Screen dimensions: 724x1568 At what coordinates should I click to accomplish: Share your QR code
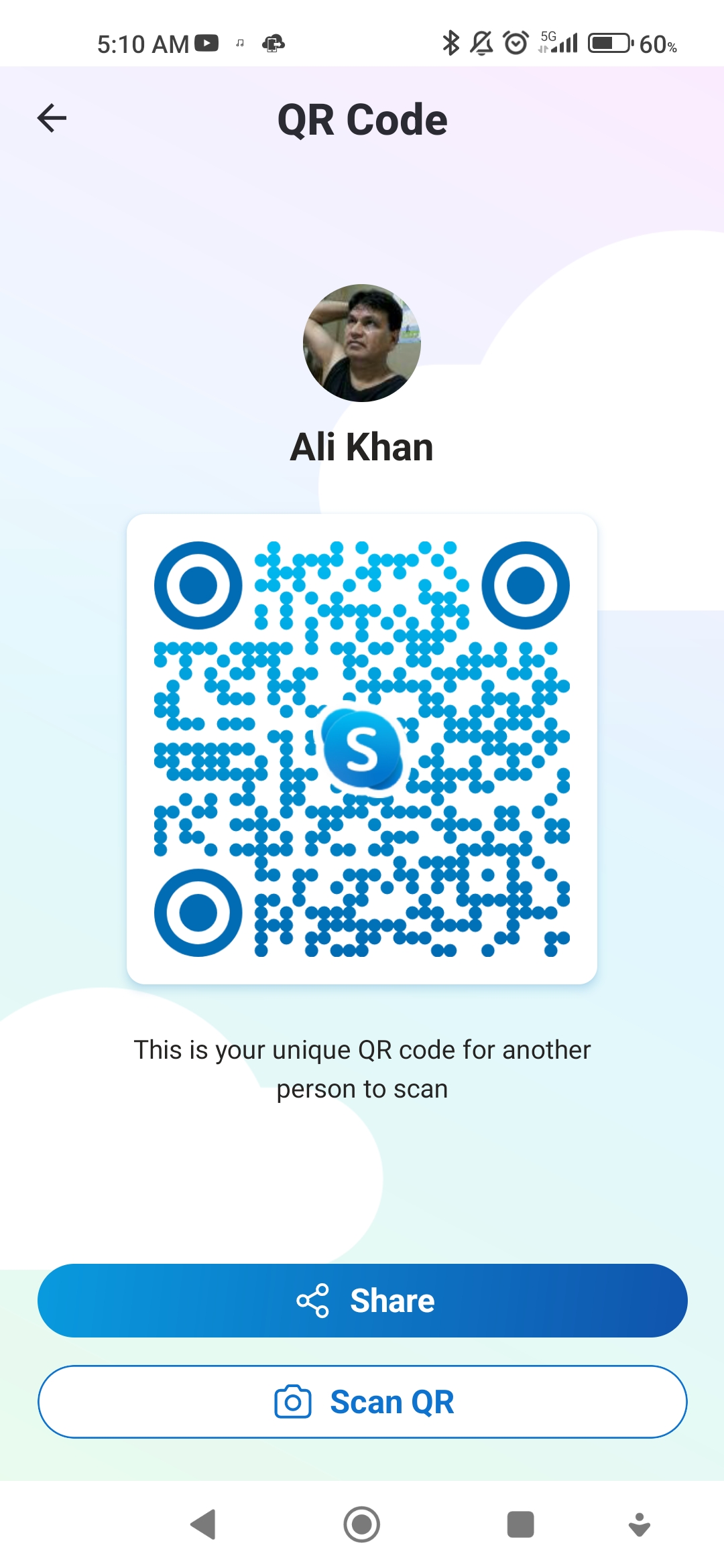coord(362,1301)
